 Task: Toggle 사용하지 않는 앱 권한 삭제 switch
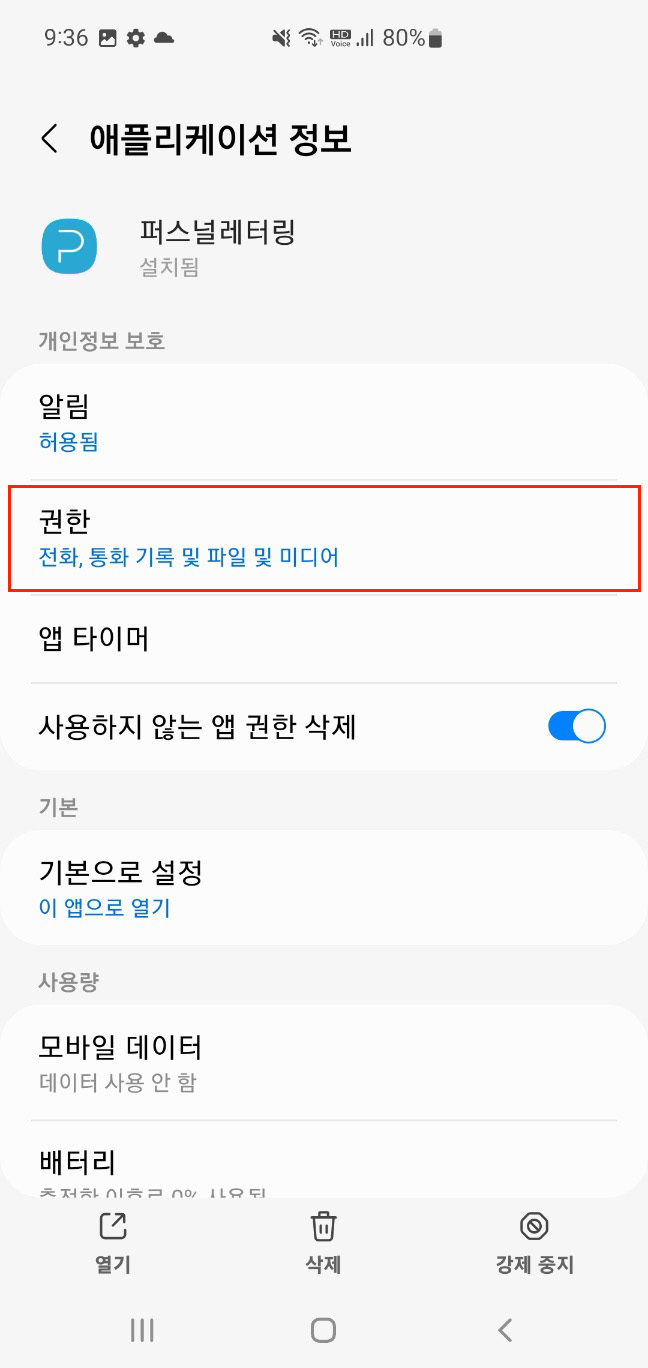(x=577, y=726)
